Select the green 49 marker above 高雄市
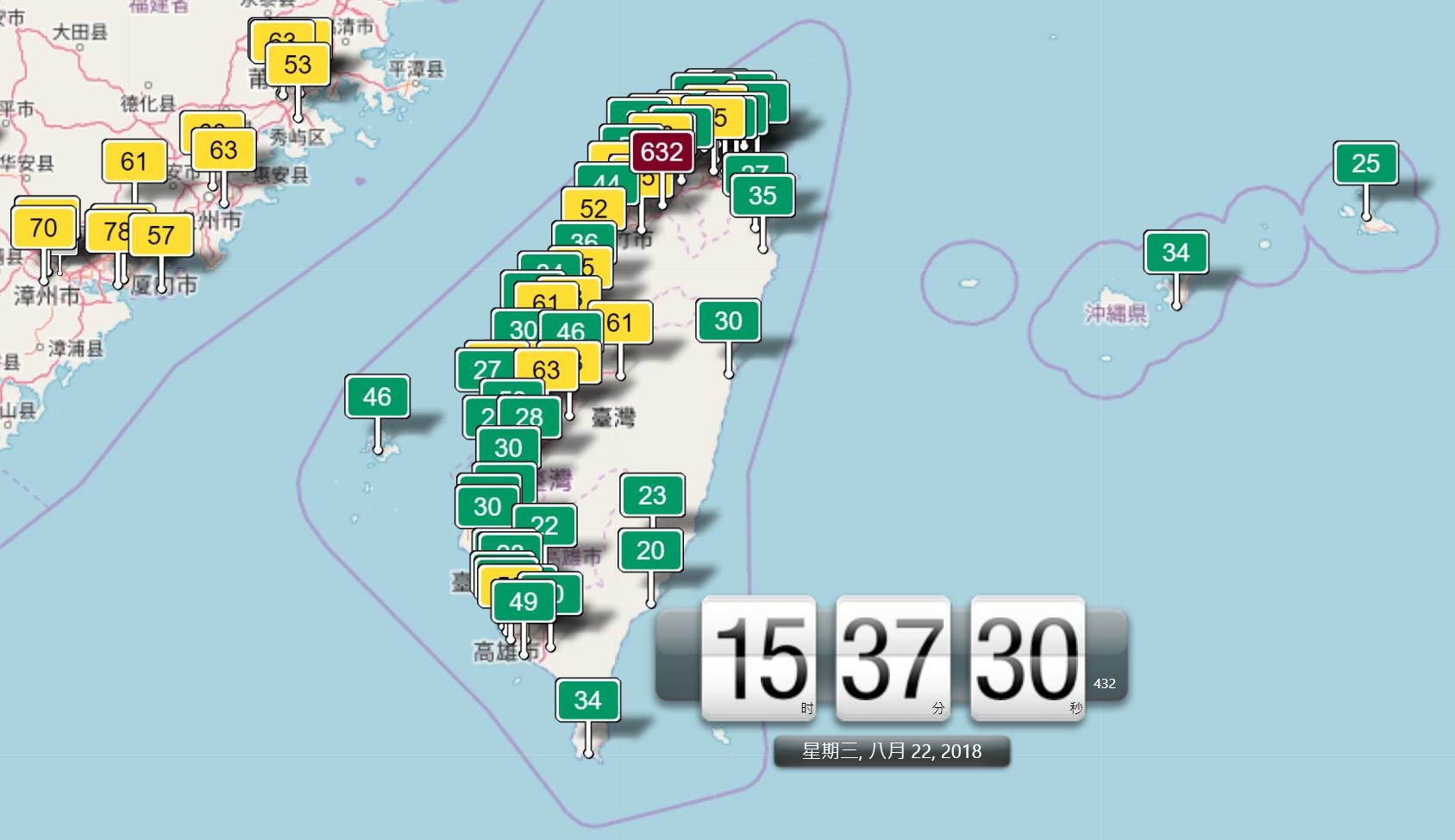Image resolution: width=1455 pixels, height=840 pixels. (524, 601)
